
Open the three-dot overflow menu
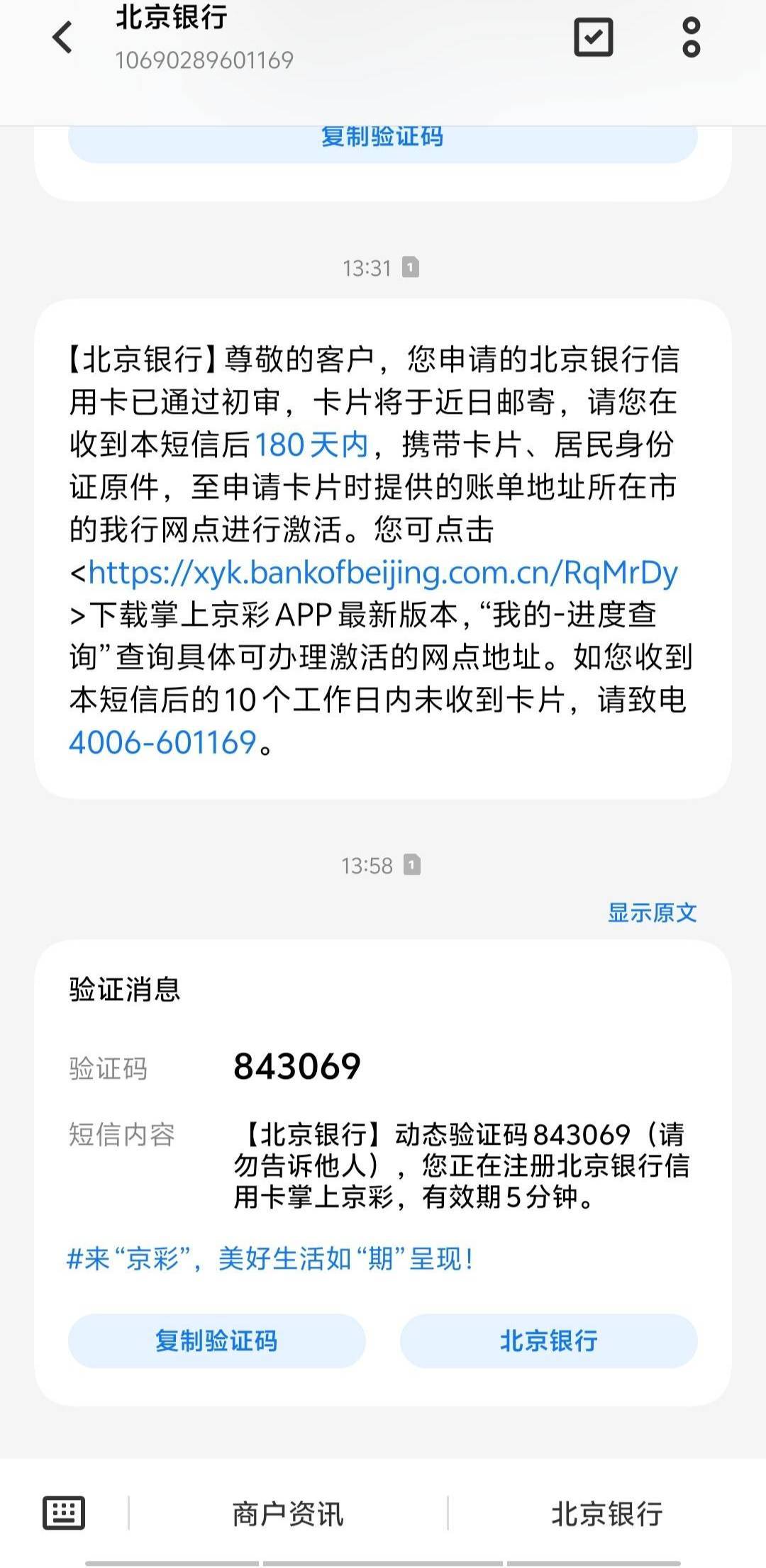691,38
